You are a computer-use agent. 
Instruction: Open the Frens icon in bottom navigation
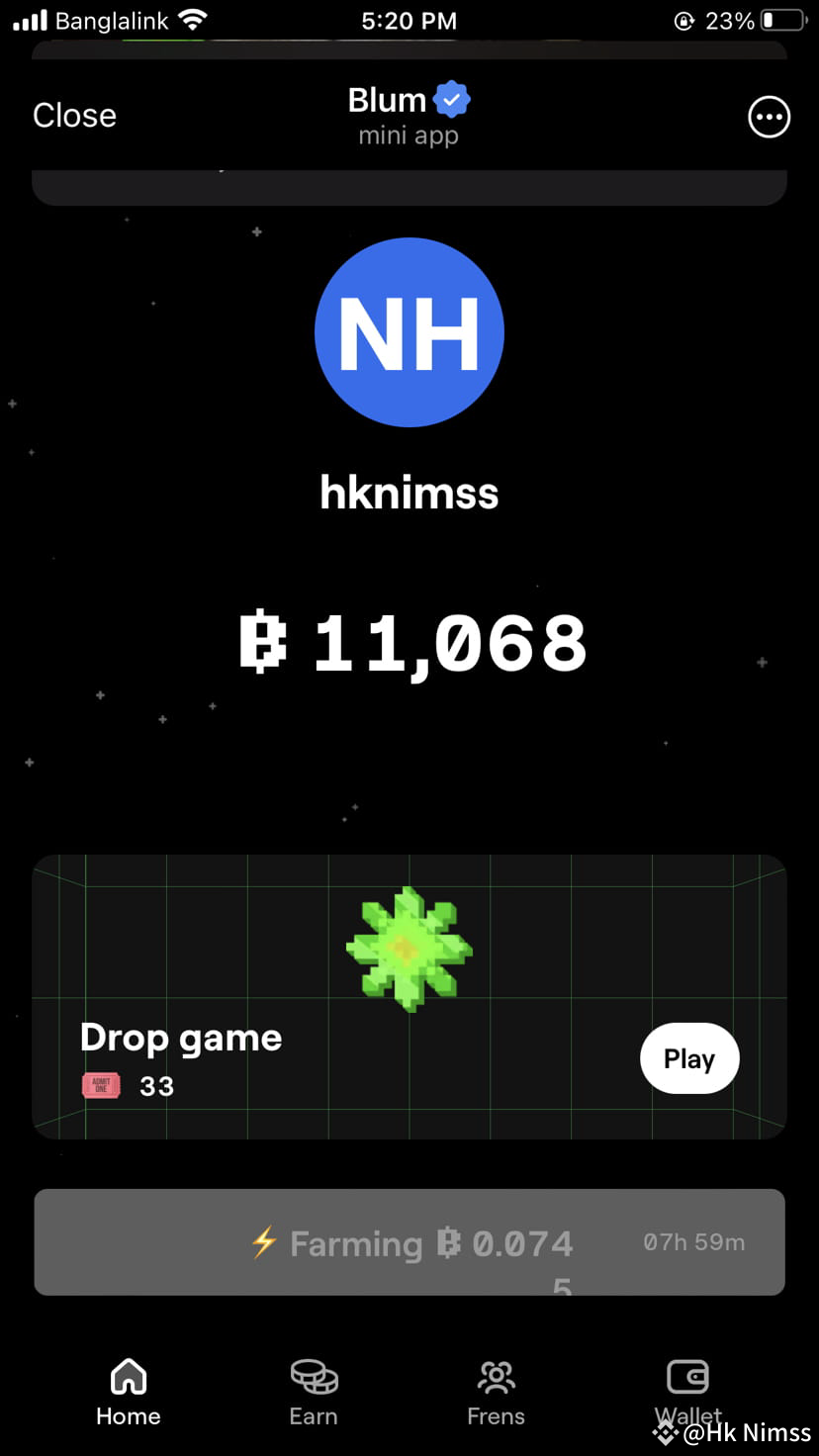point(496,1375)
